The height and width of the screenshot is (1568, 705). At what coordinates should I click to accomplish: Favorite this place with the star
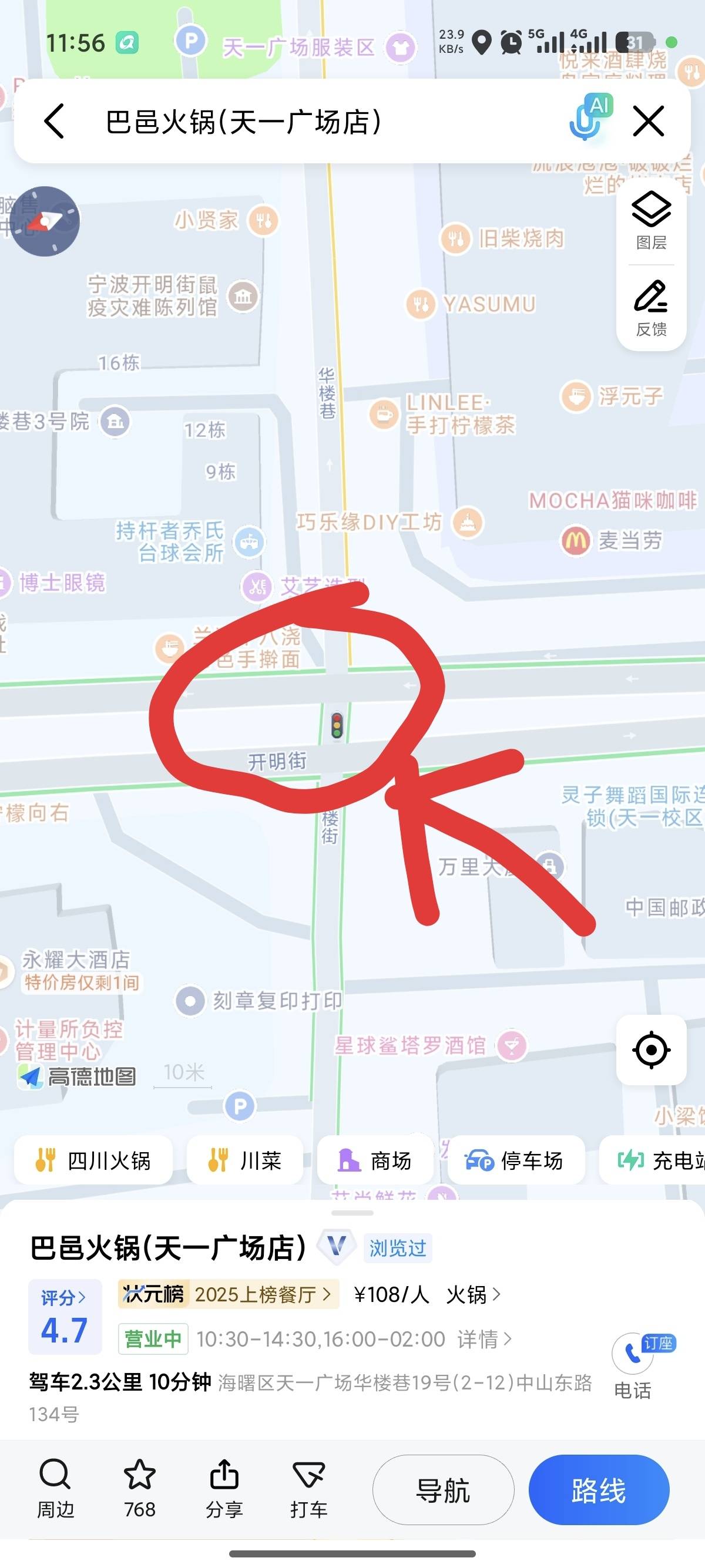click(139, 1488)
